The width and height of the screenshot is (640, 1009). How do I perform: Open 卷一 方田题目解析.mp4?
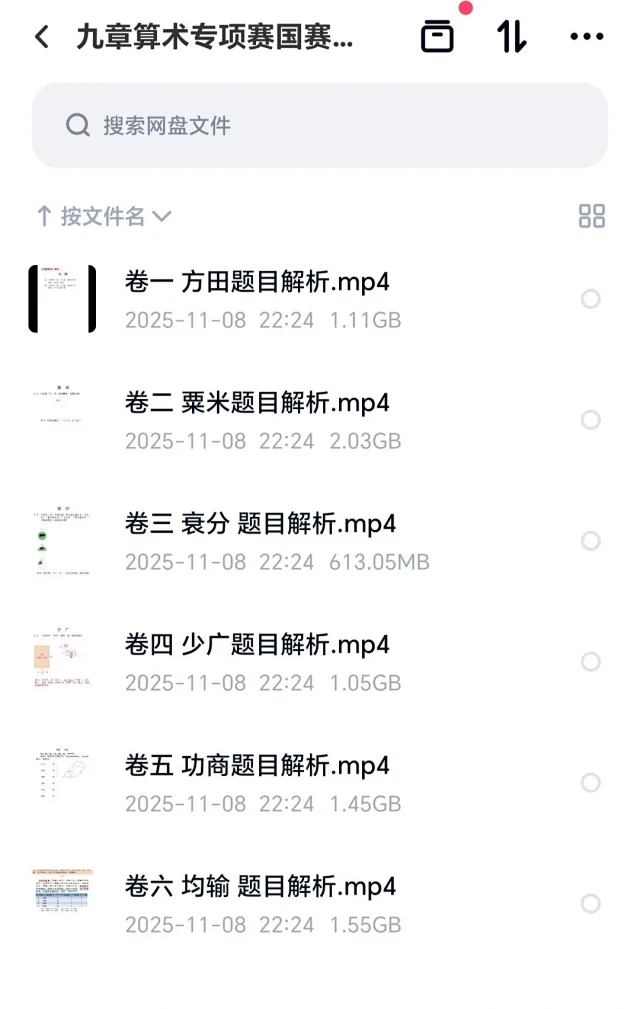(x=257, y=282)
